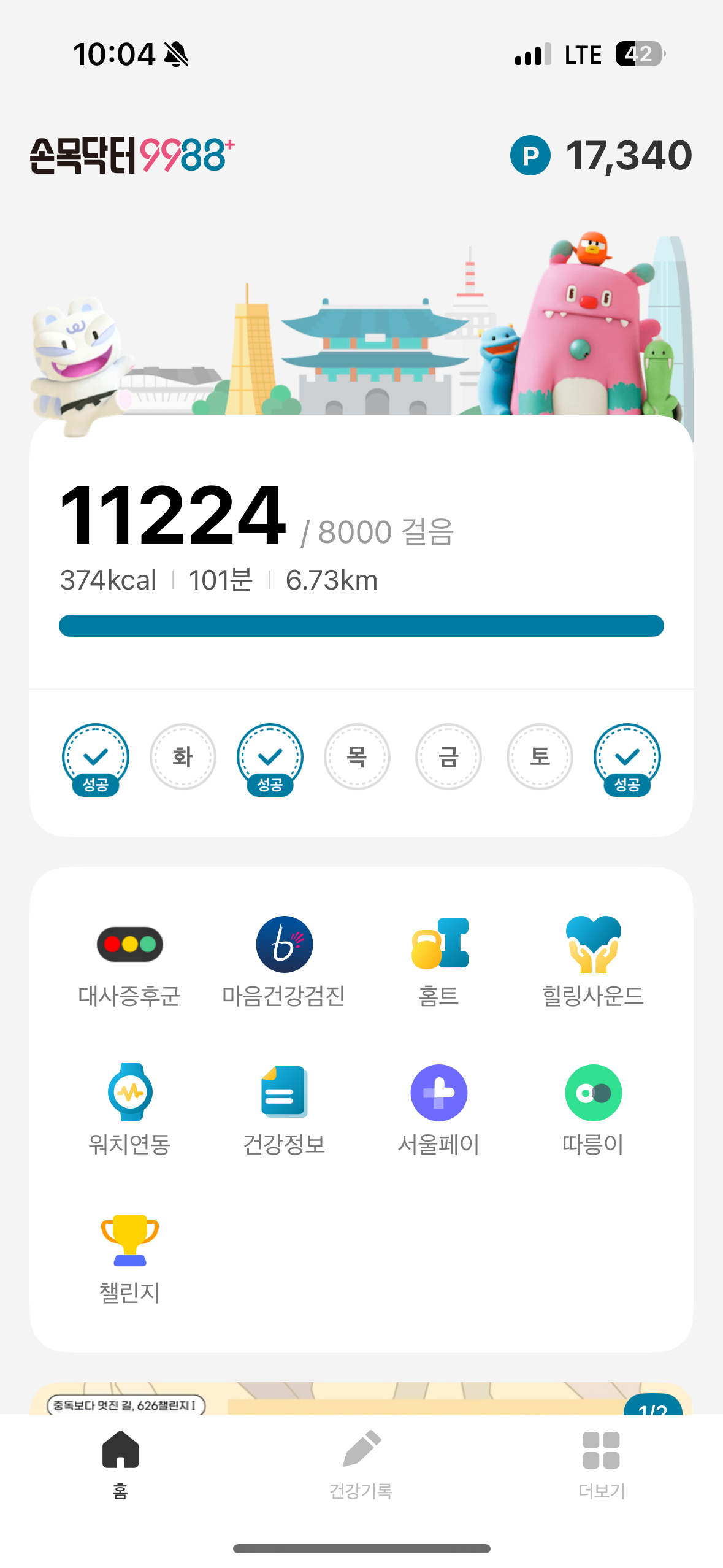723x1568 pixels.
Task: Open the 챌린지 trophy menu
Action: 129,1258
